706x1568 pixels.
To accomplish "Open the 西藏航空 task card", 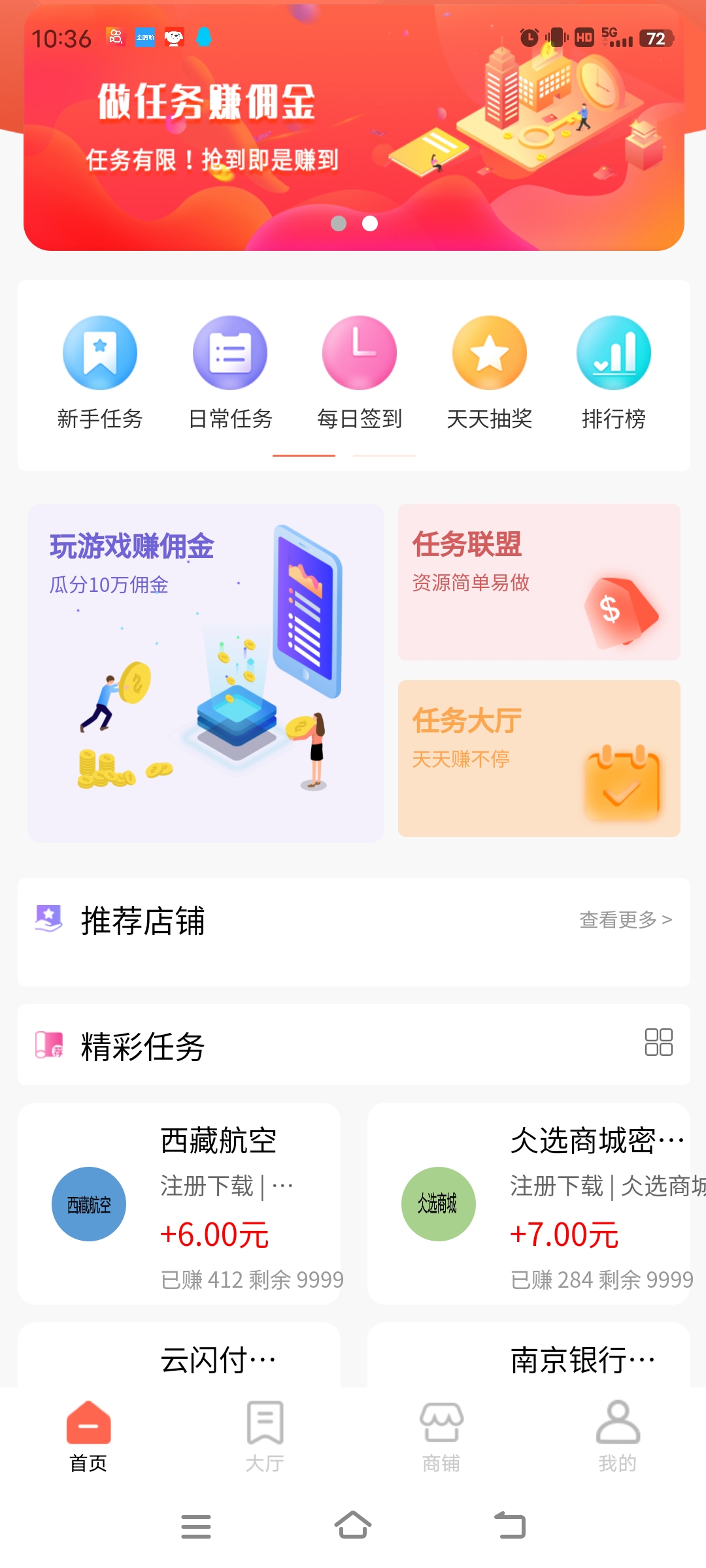I will [x=179, y=1204].
